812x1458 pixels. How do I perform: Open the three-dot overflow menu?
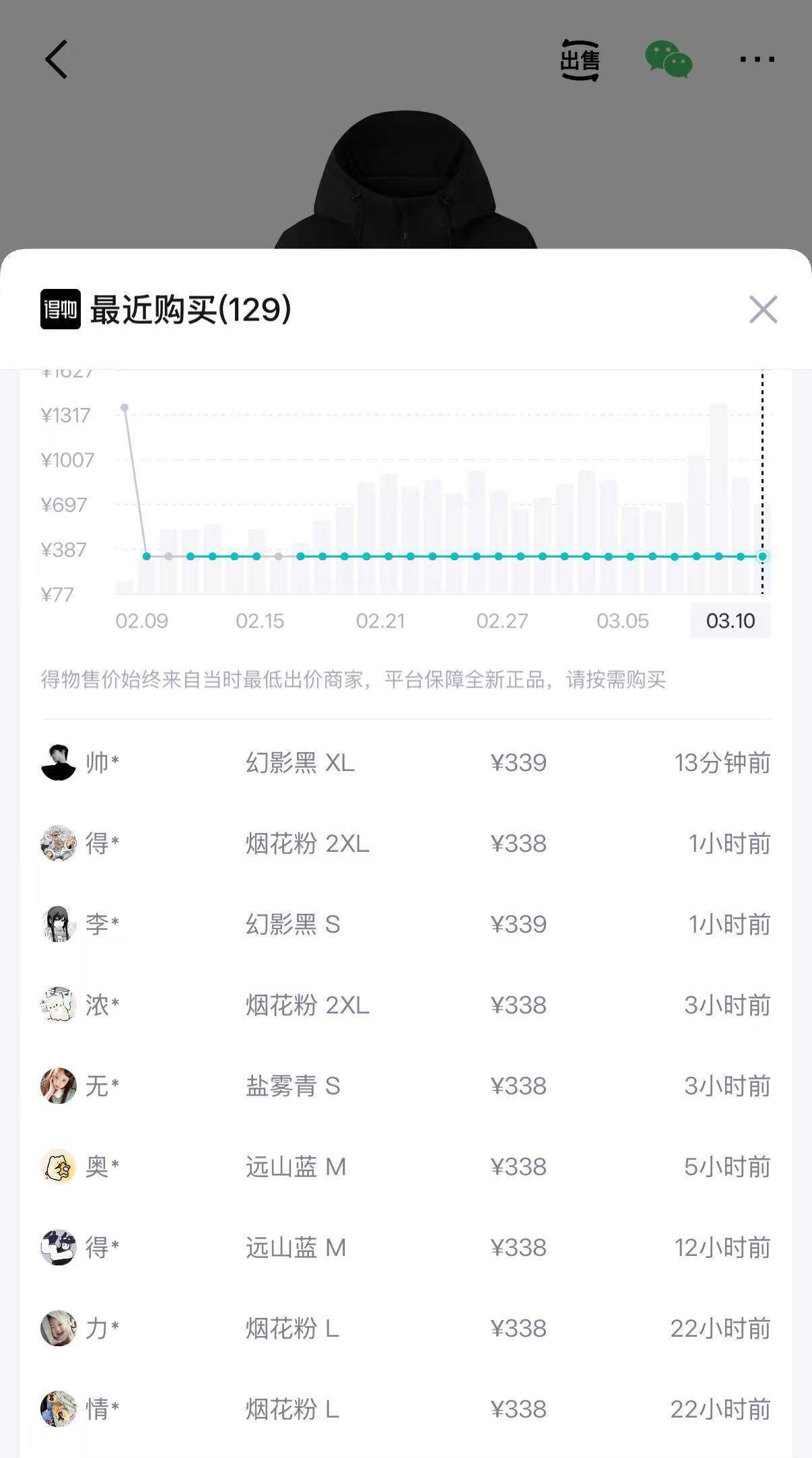(757, 59)
